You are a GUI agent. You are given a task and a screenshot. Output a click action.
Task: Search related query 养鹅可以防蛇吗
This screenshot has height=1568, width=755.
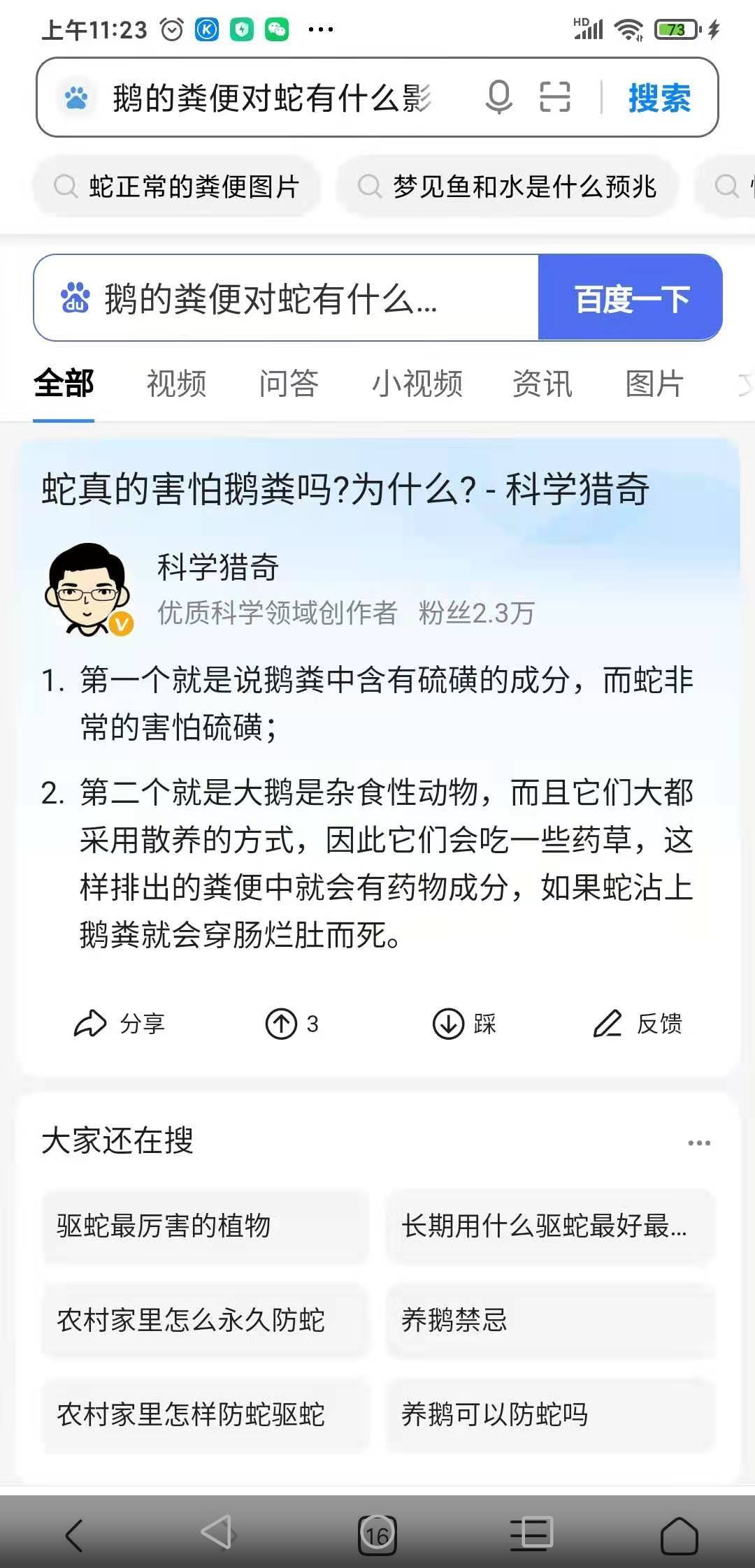[x=550, y=1415]
